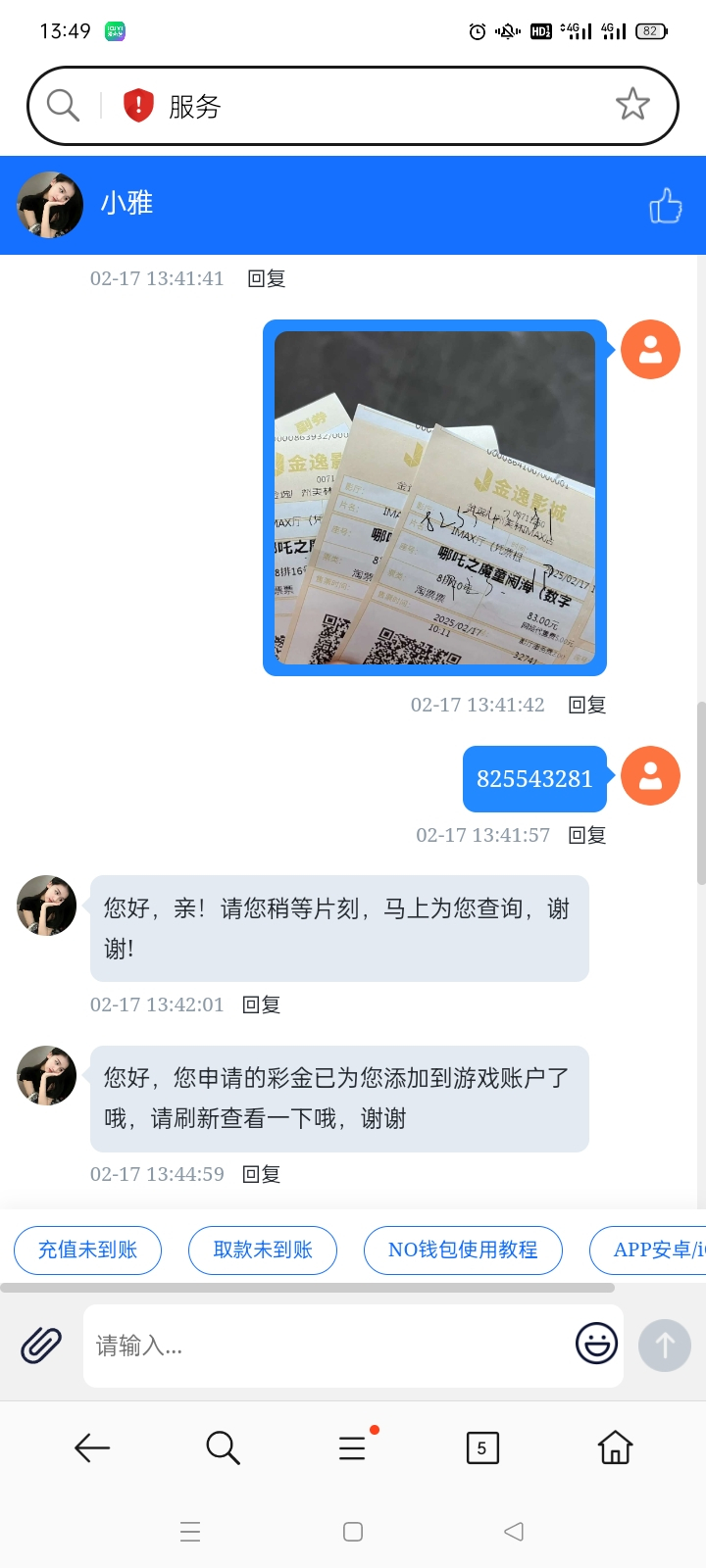The width and height of the screenshot is (706, 1568).
Task: Give 小雅 a thumbs up
Action: [666, 206]
